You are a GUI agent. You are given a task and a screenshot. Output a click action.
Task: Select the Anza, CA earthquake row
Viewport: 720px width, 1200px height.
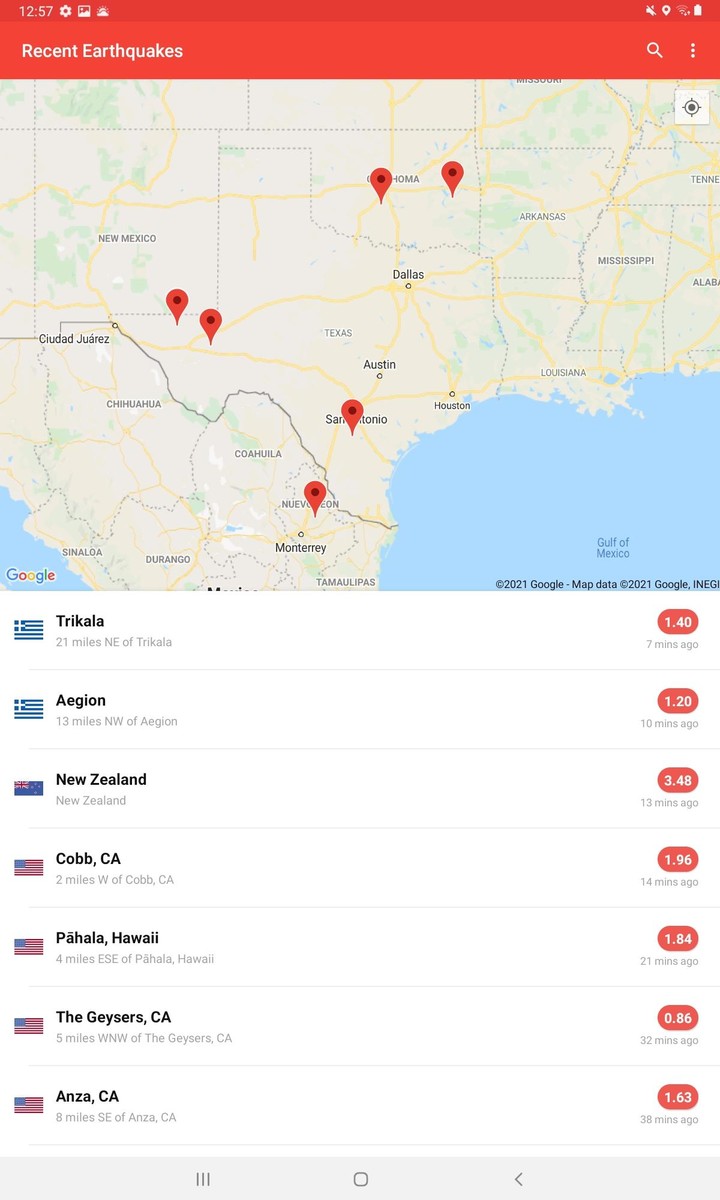[x=360, y=1105]
